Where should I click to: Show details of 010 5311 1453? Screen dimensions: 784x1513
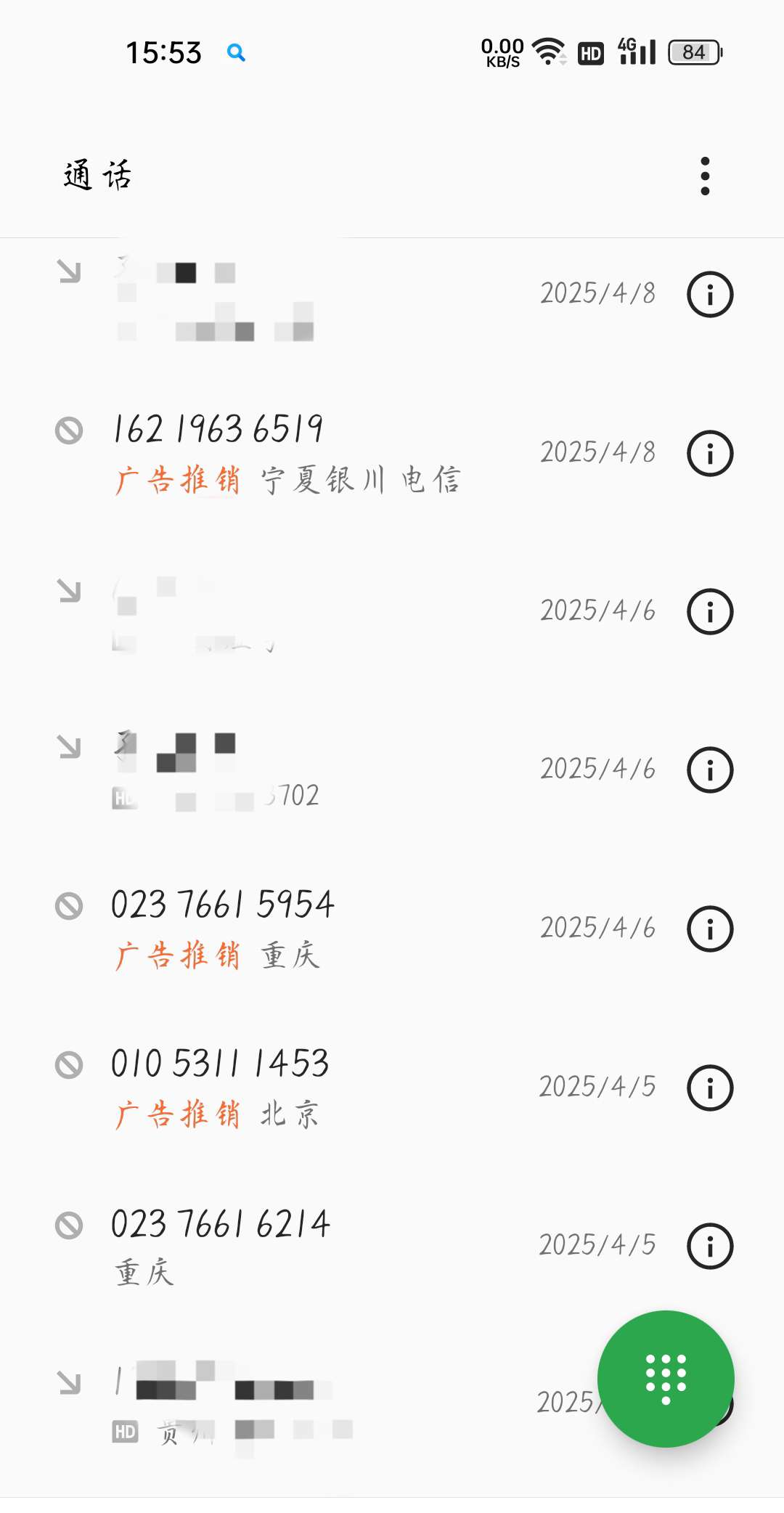point(710,1088)
